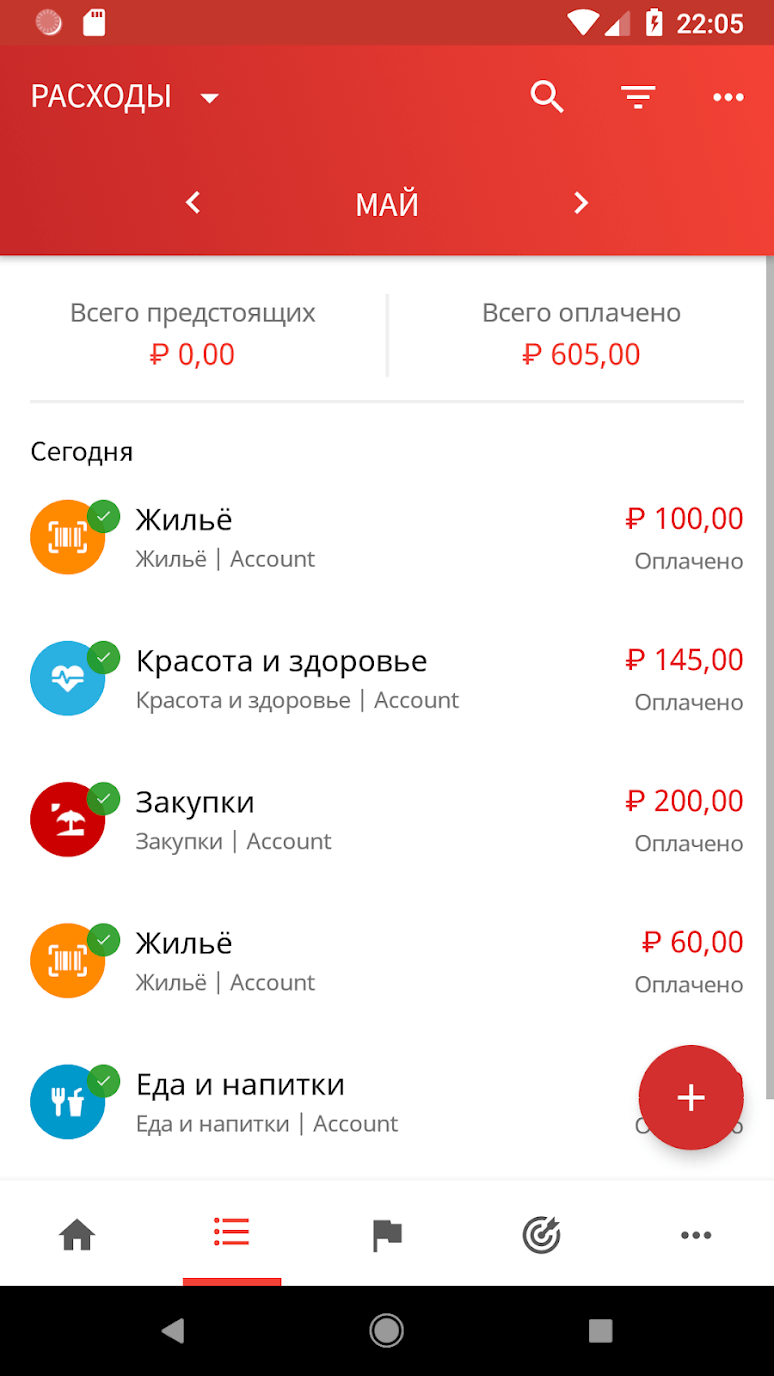Viewport: 774px width, 1376px height.
Task: Go to the previous month
Action: click(194, 203)
